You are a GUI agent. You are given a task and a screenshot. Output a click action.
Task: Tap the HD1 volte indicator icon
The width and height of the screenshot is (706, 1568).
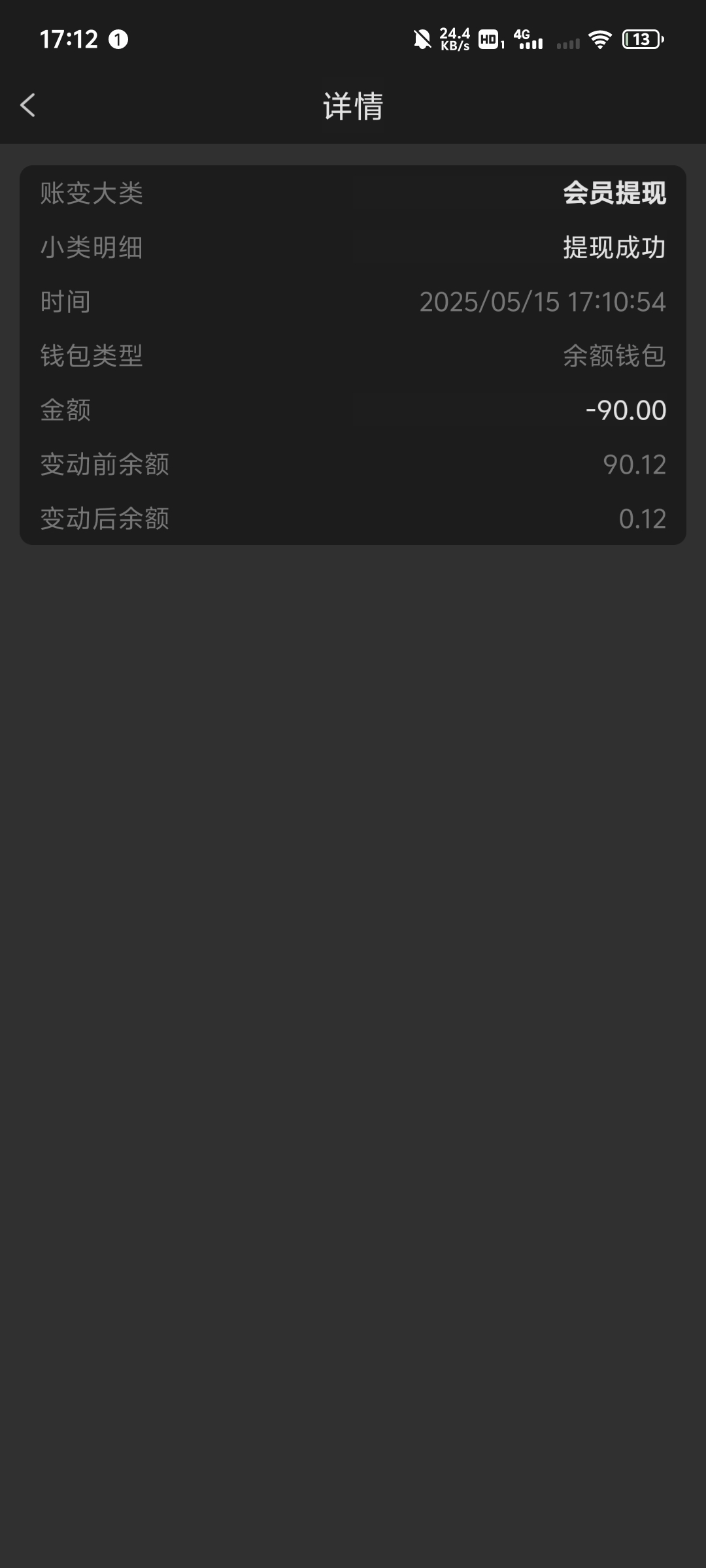[x=489, y=41]
